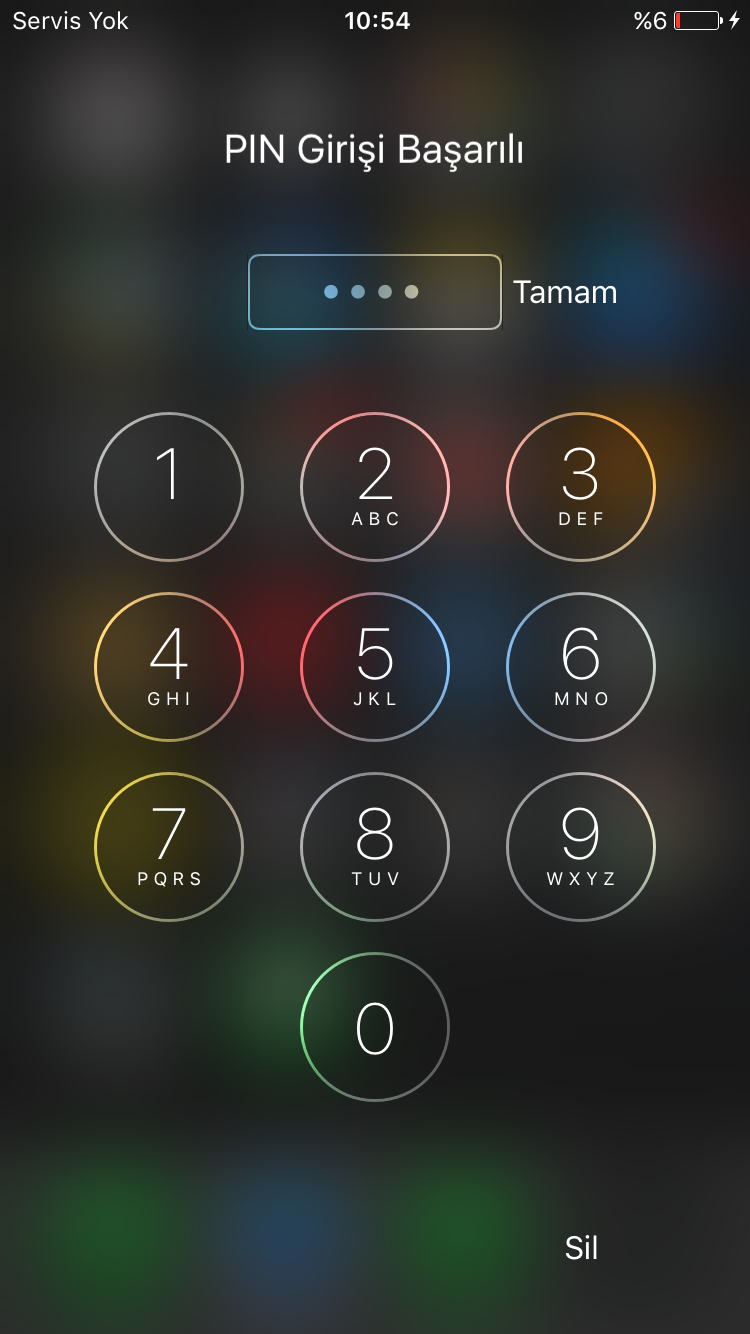Tap the 9 WXYZ key
Screen dimensions: 750x1334
click(581, 847)
